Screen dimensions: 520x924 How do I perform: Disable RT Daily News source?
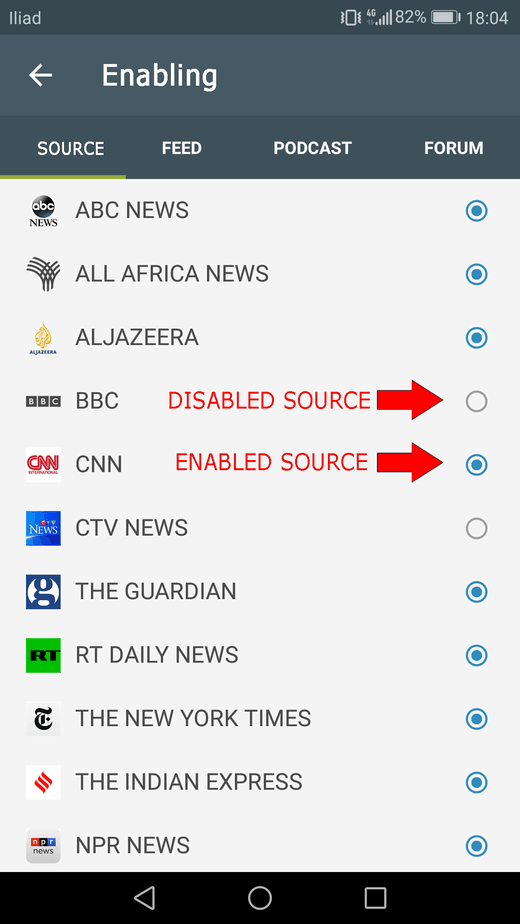(476, 655)
